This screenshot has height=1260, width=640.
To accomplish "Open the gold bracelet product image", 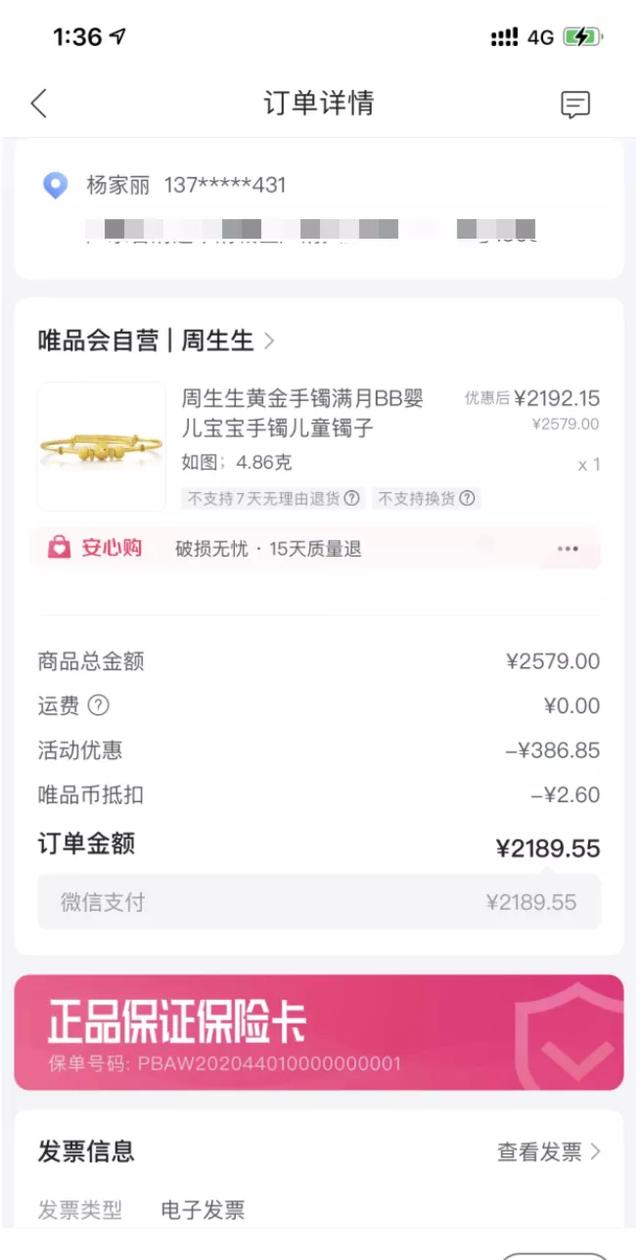I will 102,447.
